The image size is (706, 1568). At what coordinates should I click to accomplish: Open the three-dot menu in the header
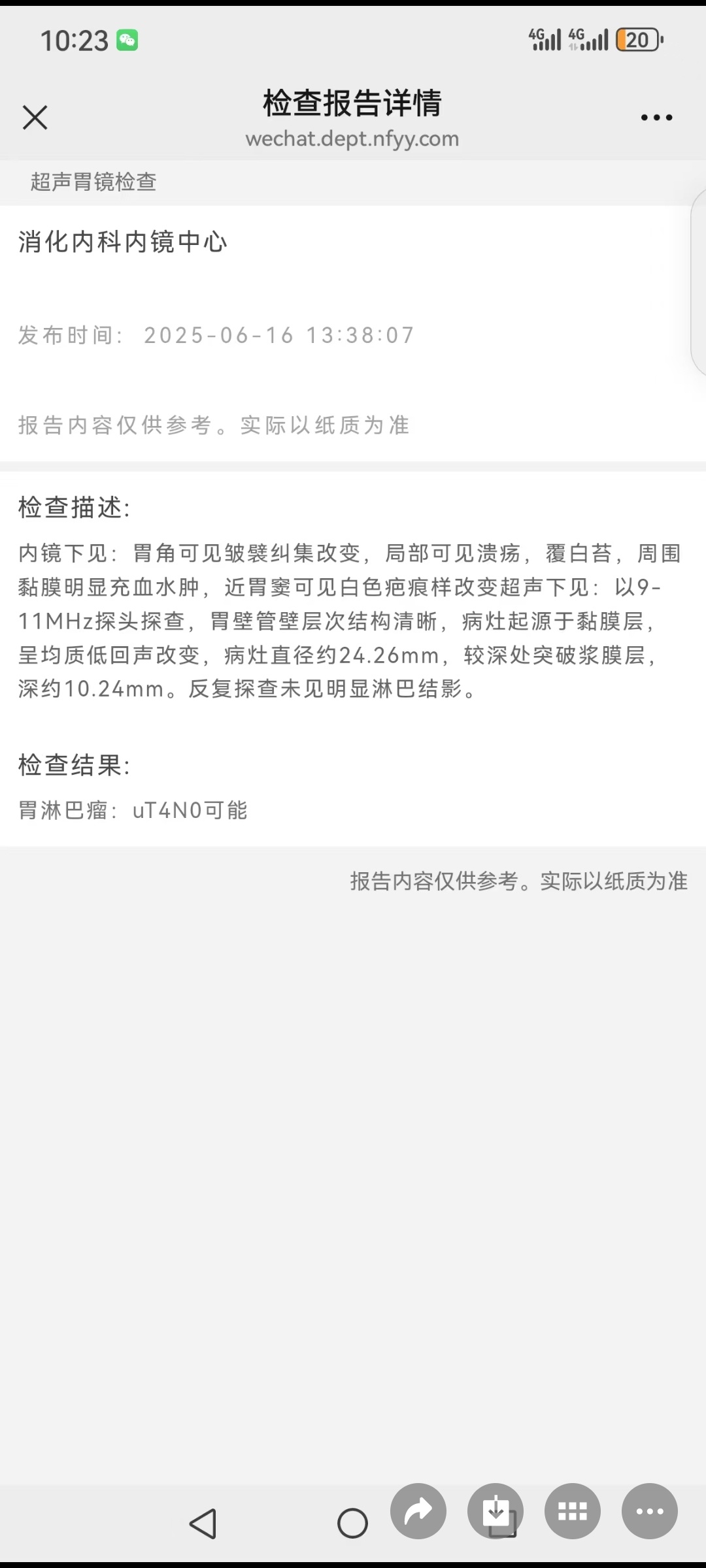(x=656, y=118)
